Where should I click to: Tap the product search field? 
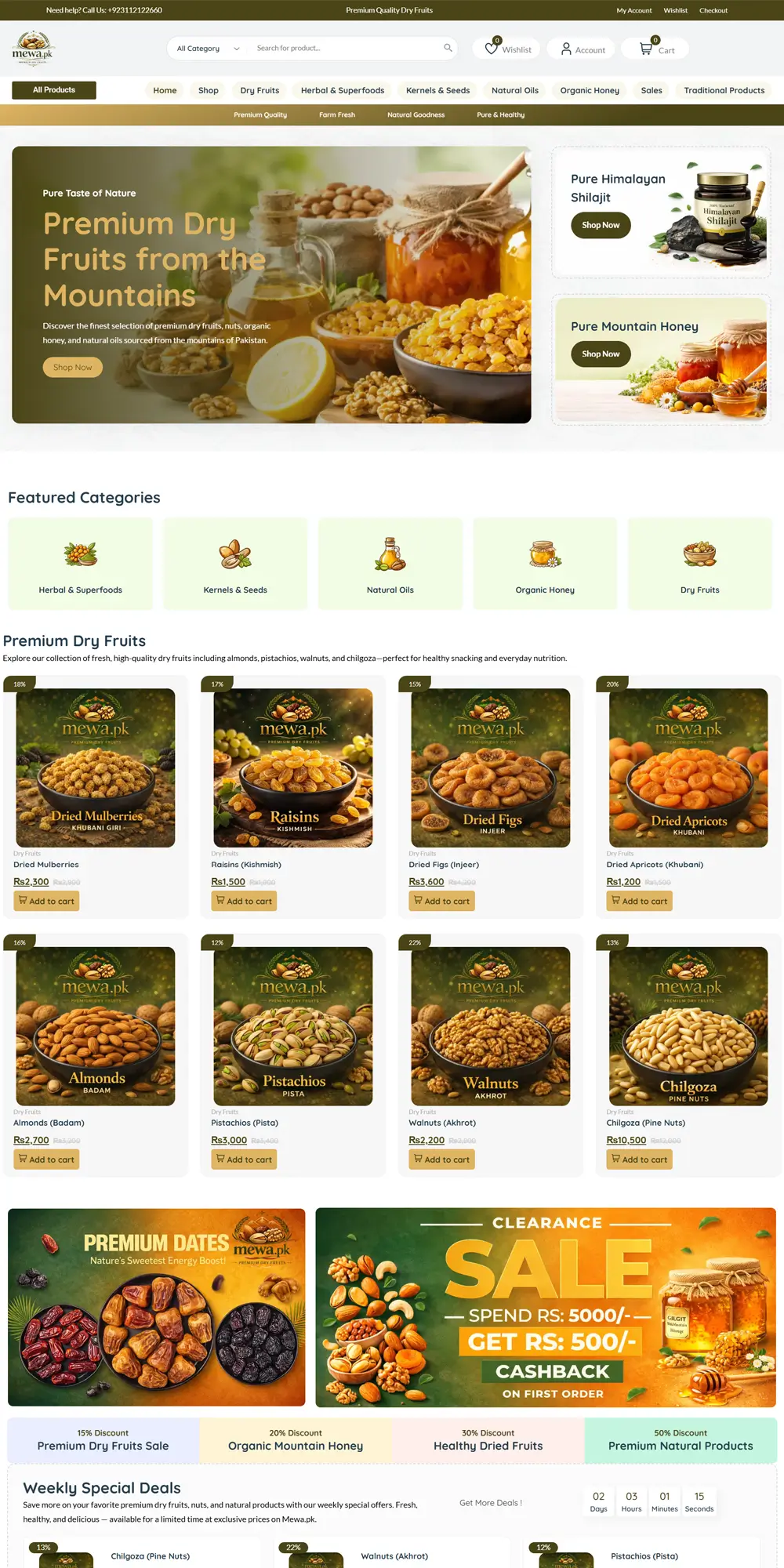pos(345,49)
